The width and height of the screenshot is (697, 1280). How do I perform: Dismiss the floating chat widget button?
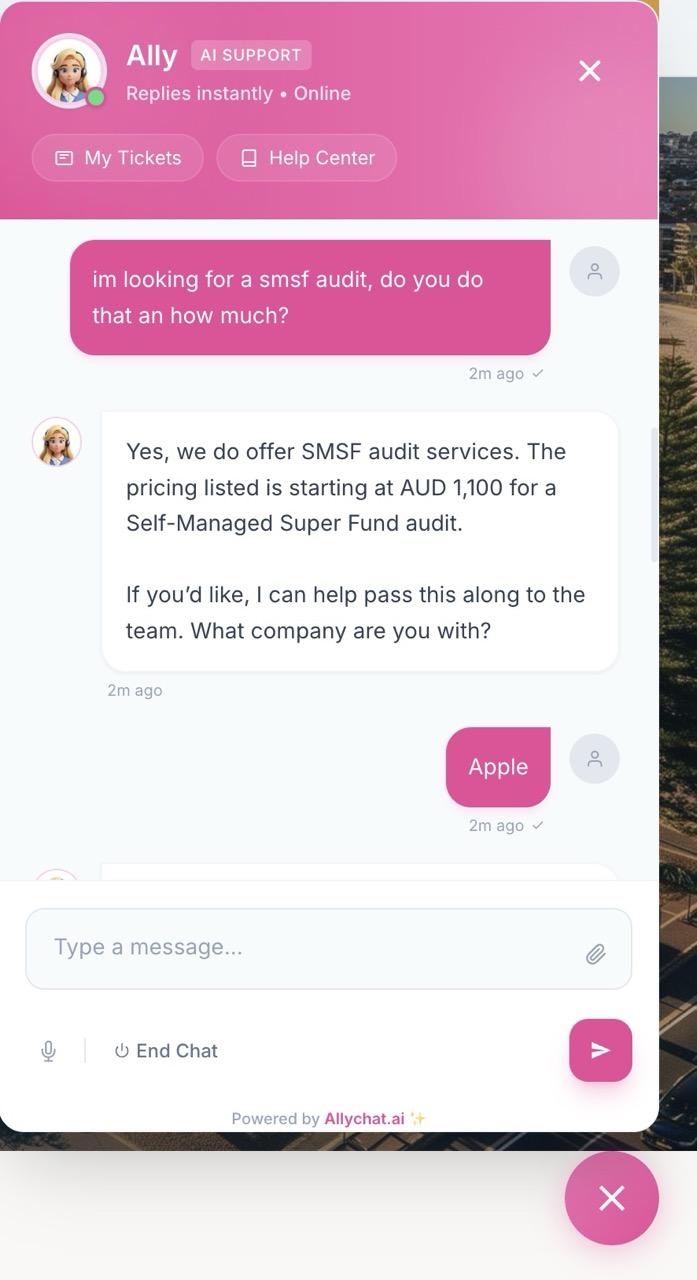click(x=611, y=1198)
